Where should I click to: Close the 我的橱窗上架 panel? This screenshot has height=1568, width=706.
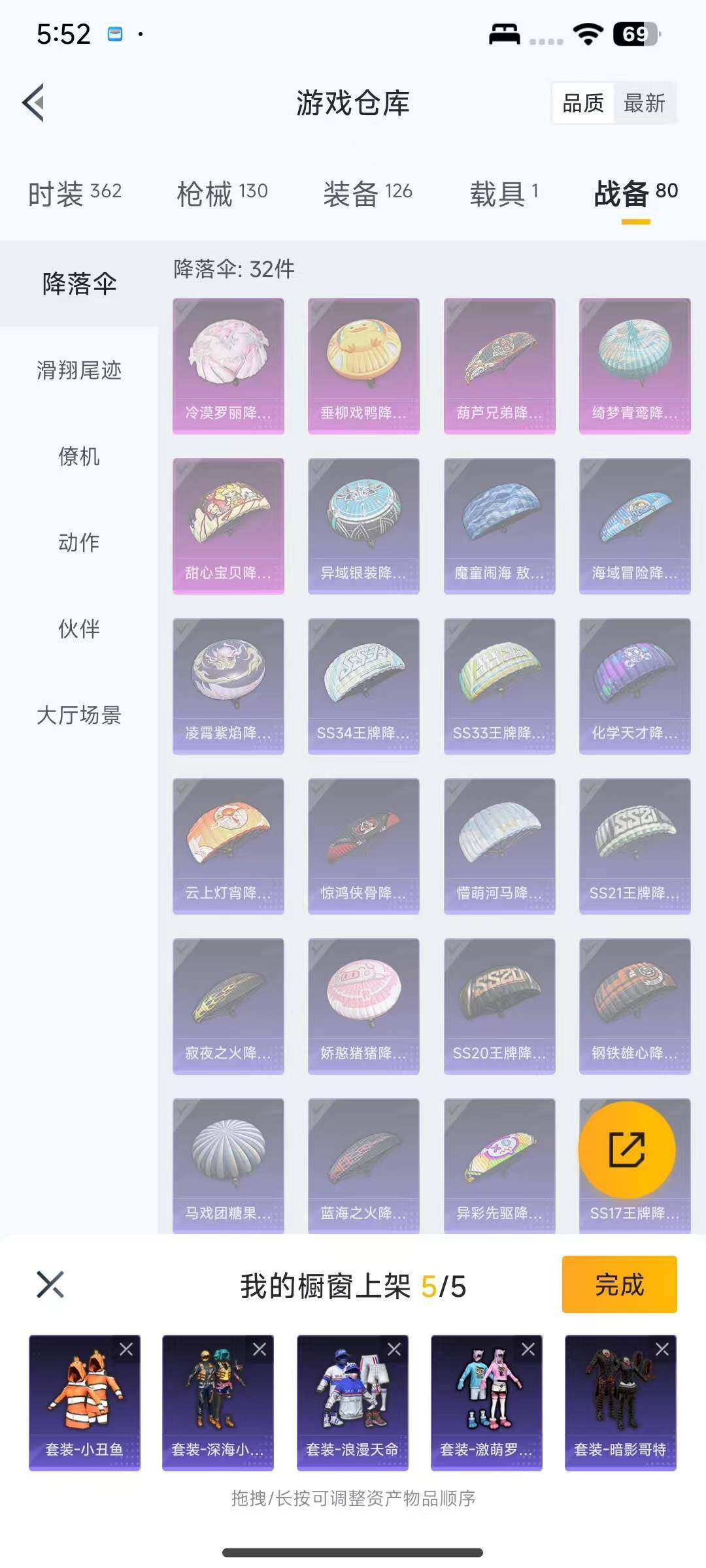50,1284
